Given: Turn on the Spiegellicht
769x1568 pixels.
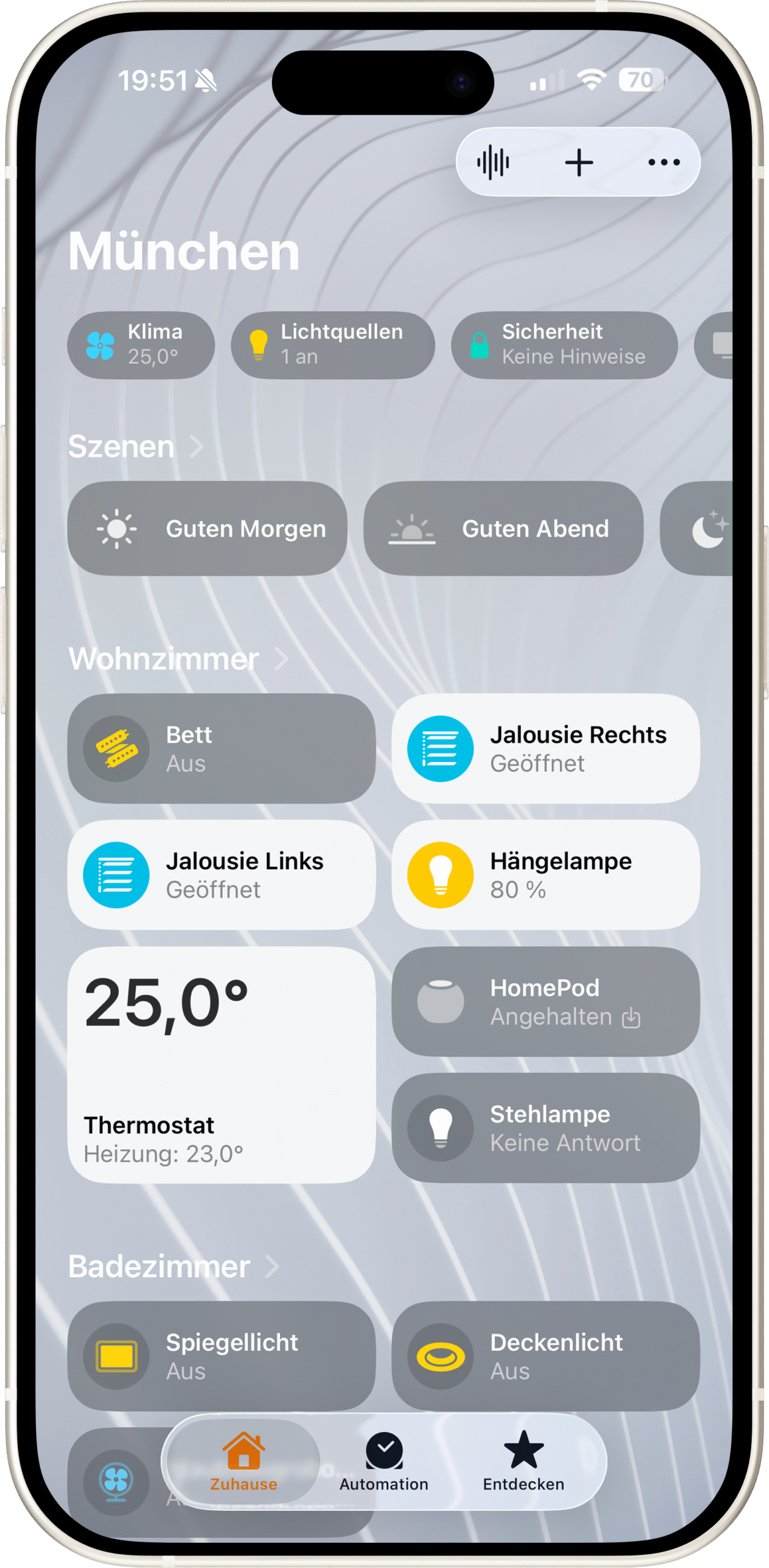Looking at the screenshot, I should [116, 1356].
